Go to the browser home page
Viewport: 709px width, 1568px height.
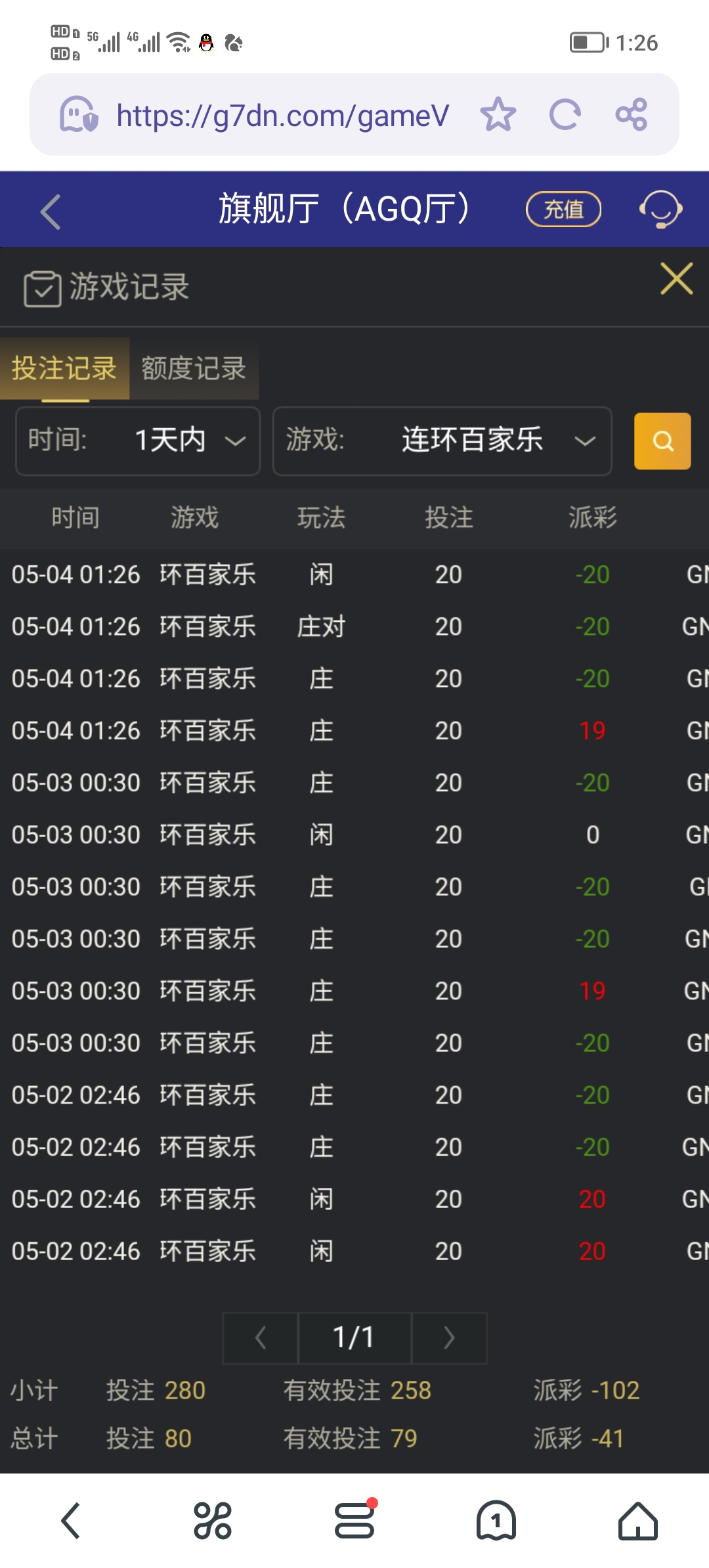(637, 1520)
